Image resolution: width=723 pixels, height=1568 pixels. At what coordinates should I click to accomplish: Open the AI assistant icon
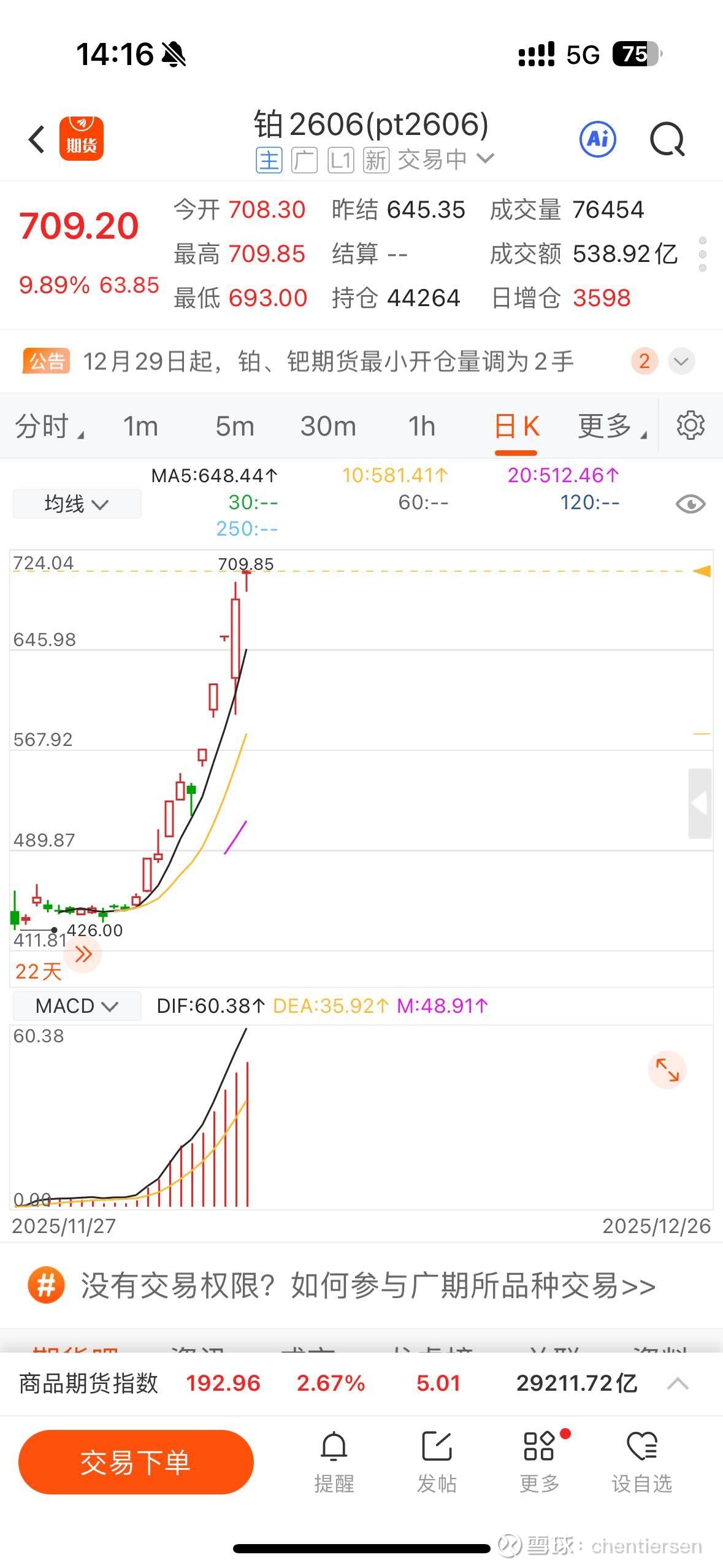pos(598,139)
